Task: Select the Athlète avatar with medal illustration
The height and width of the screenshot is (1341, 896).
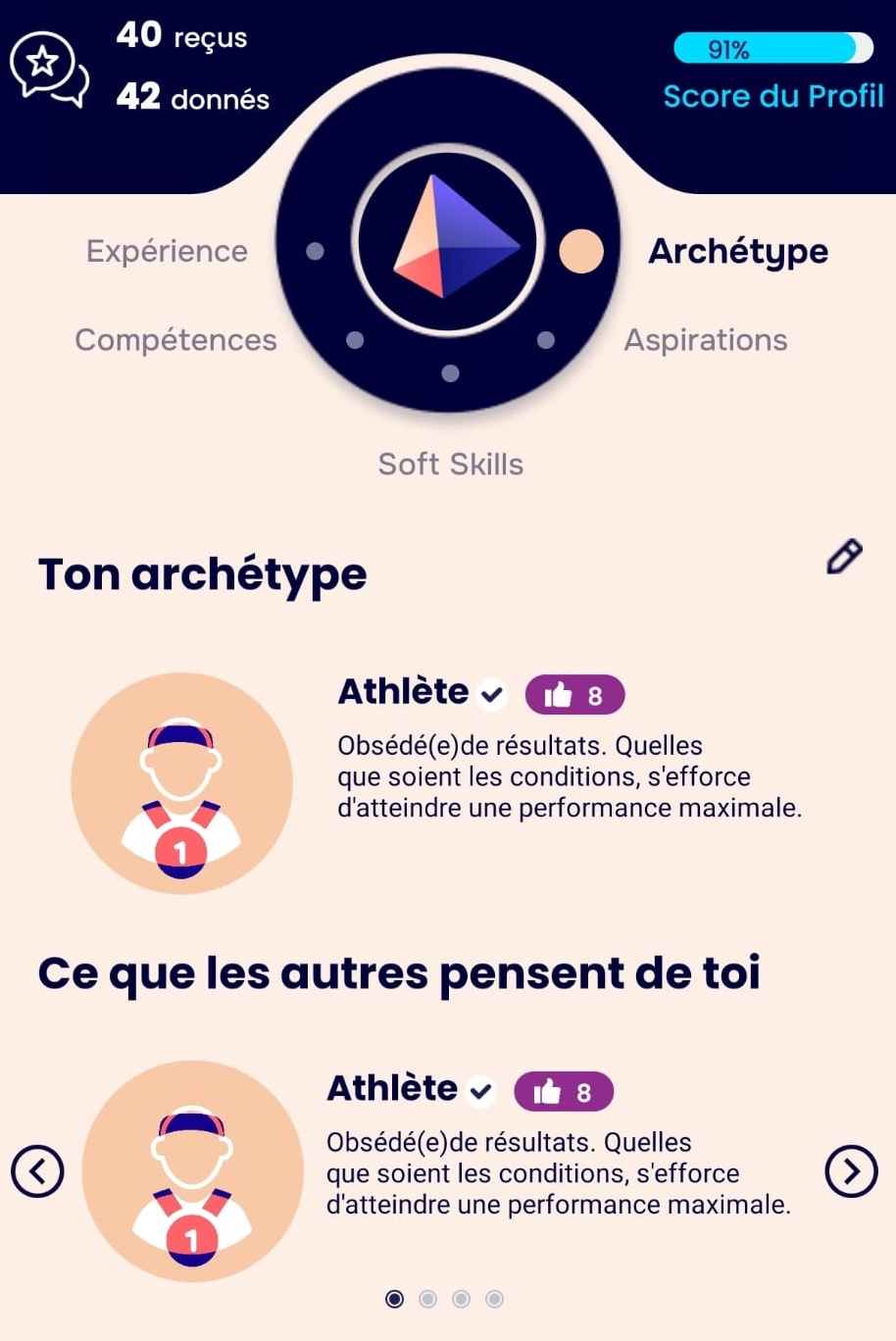Action: tap(181, 781)
